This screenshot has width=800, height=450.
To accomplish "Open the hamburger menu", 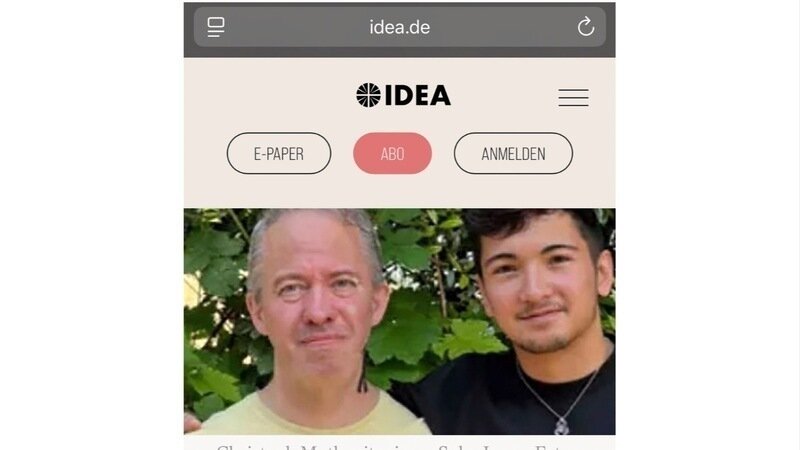I will (573, 98).
